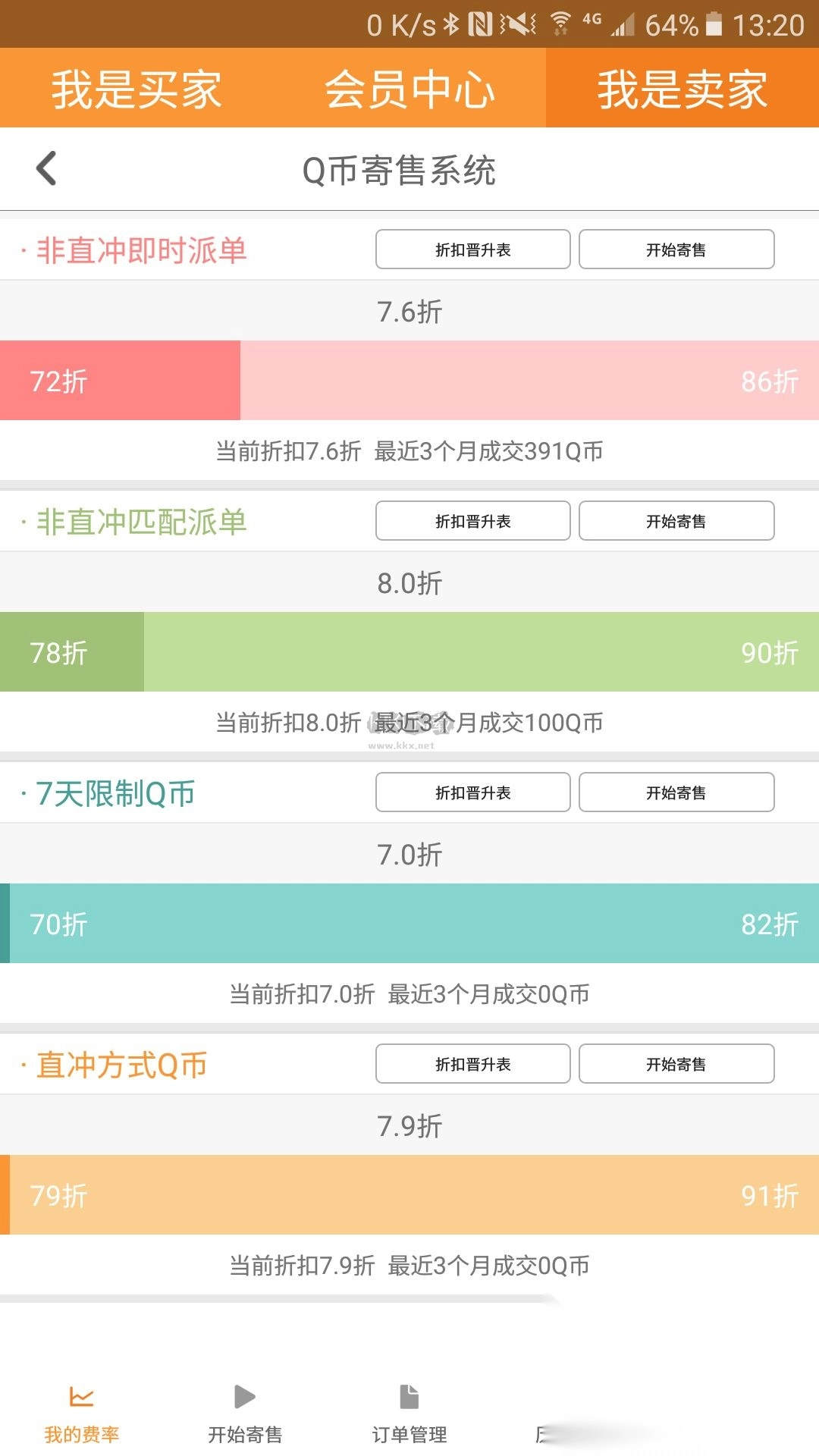Open 订单管理 via the document icon
The image size is (819, 1456).
click(409, 1398)
